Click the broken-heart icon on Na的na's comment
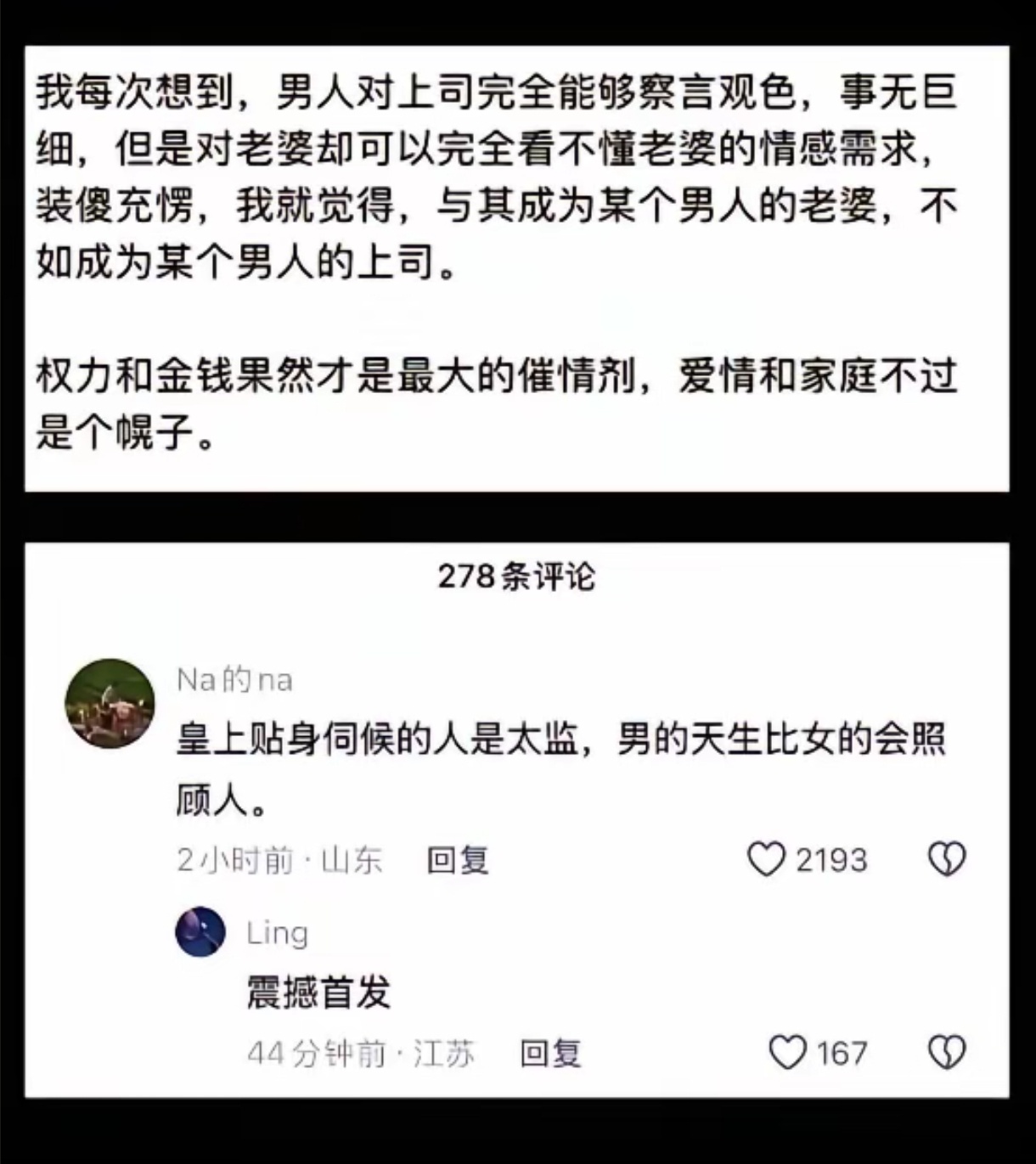Screen dimensions: 1036x1164 tap(945, 860)
